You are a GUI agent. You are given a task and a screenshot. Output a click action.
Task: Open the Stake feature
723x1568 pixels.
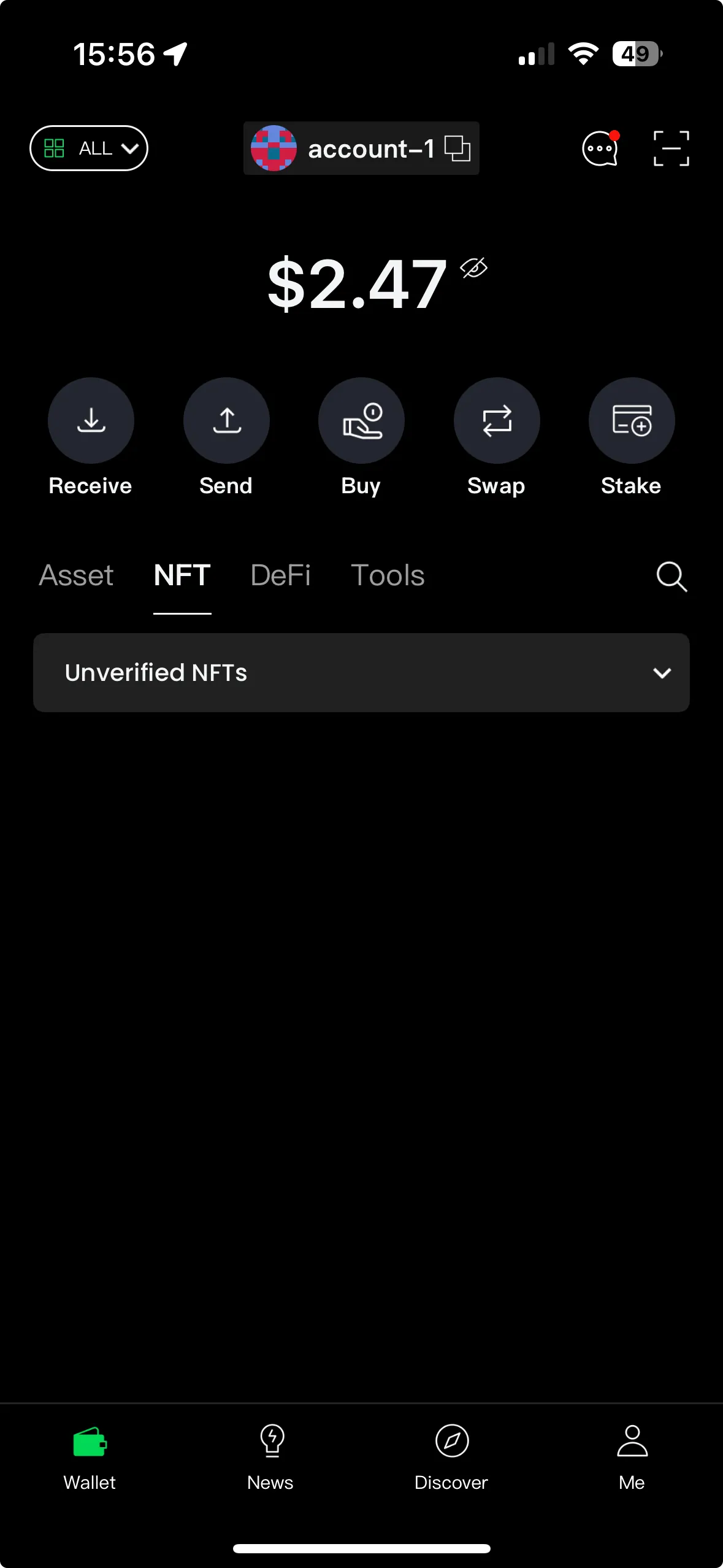tap(632, 420)
